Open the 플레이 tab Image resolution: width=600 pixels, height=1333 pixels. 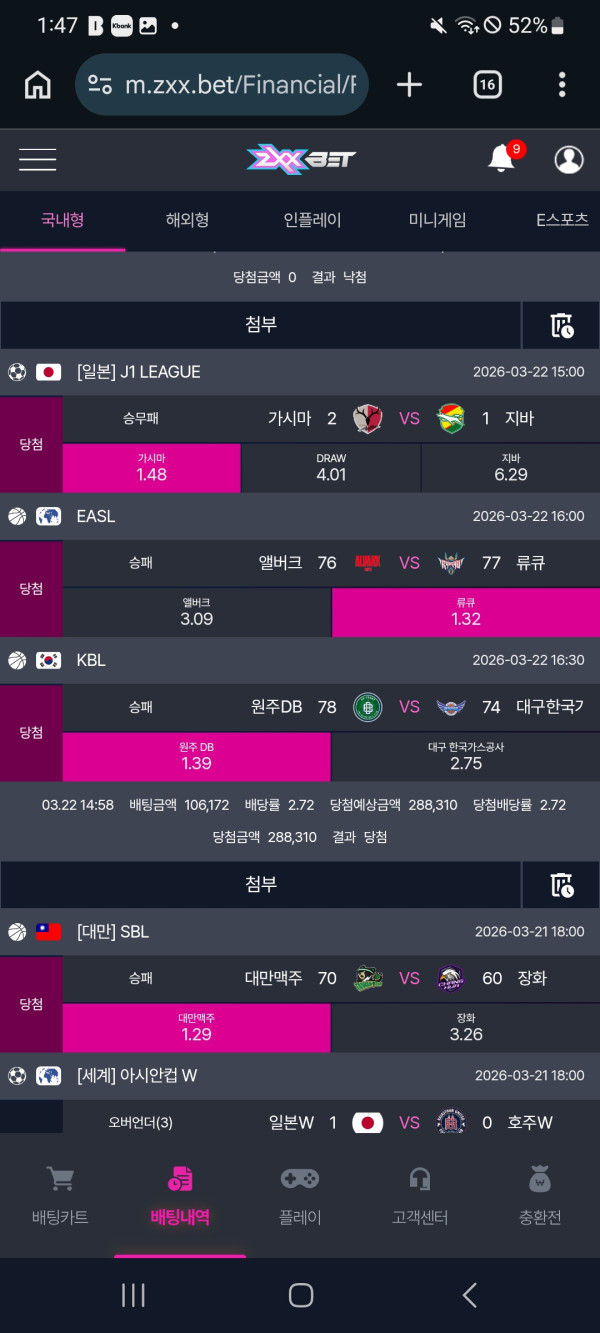click(x=300, y=1195)
